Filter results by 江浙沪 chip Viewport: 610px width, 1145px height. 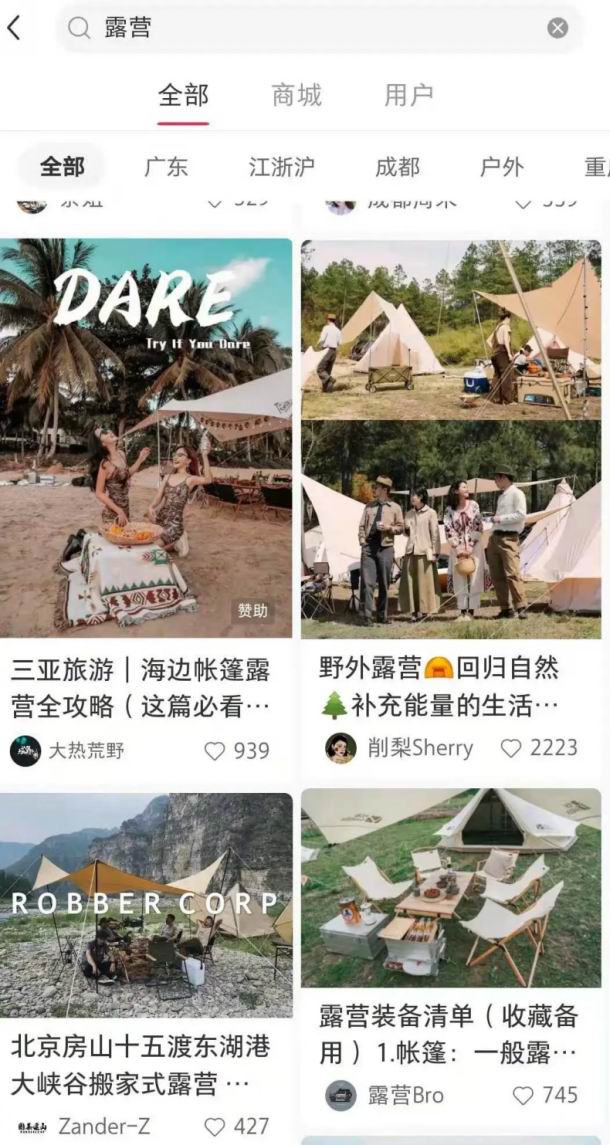click(281, 167)
